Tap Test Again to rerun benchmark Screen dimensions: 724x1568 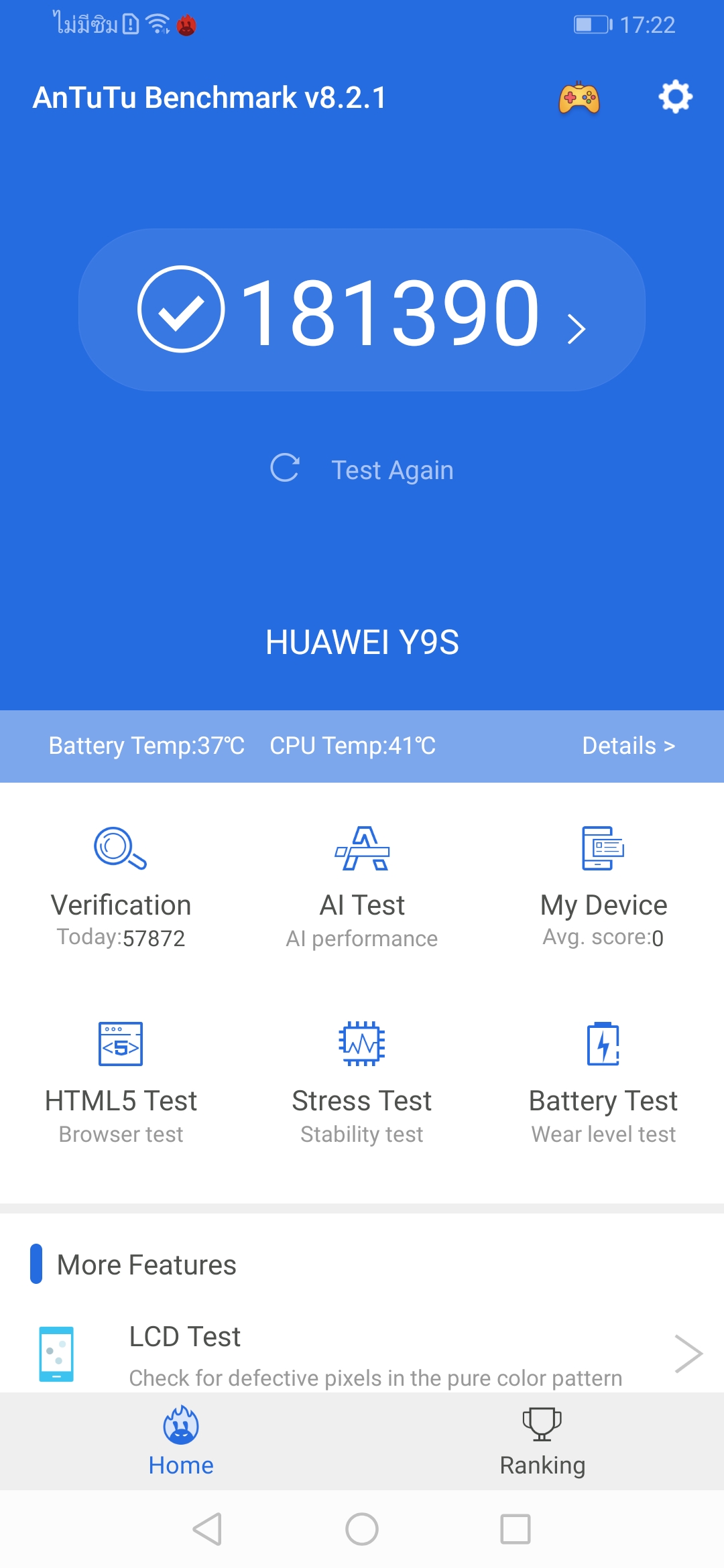click(x=362, y=469)
